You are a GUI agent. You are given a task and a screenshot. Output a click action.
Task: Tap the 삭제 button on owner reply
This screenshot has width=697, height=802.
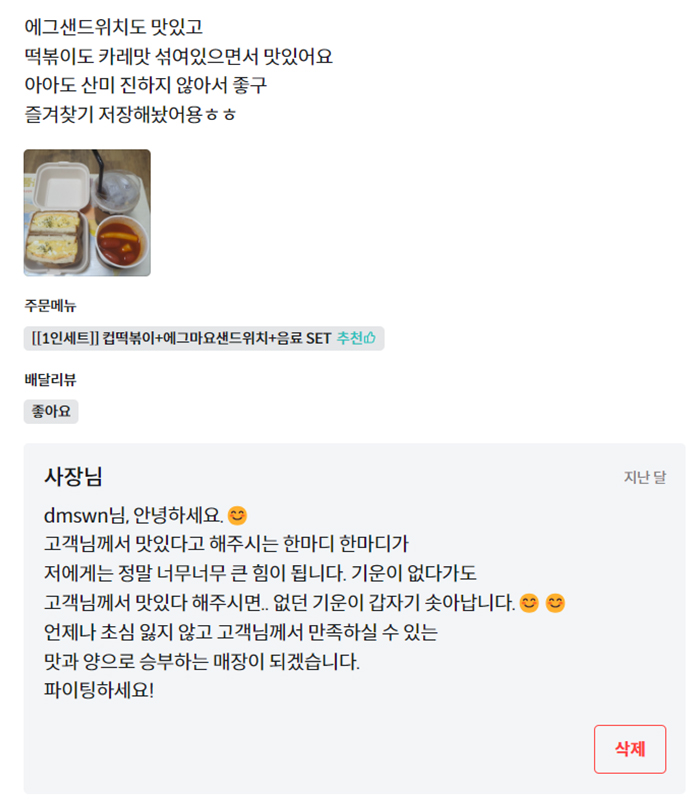629,749
